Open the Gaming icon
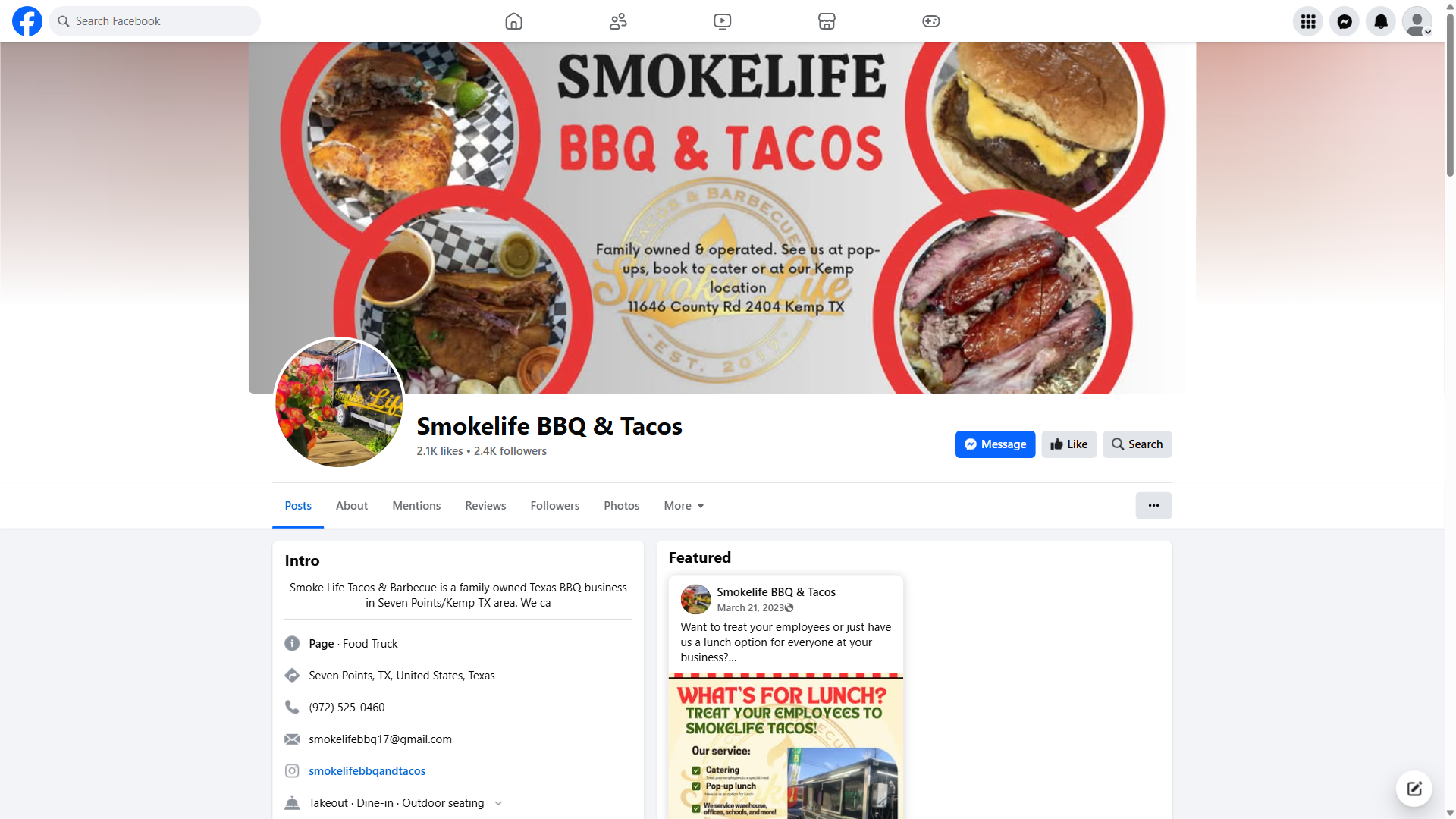The height and width of the screenshot is (819, 1456). (x=930, y=21)
